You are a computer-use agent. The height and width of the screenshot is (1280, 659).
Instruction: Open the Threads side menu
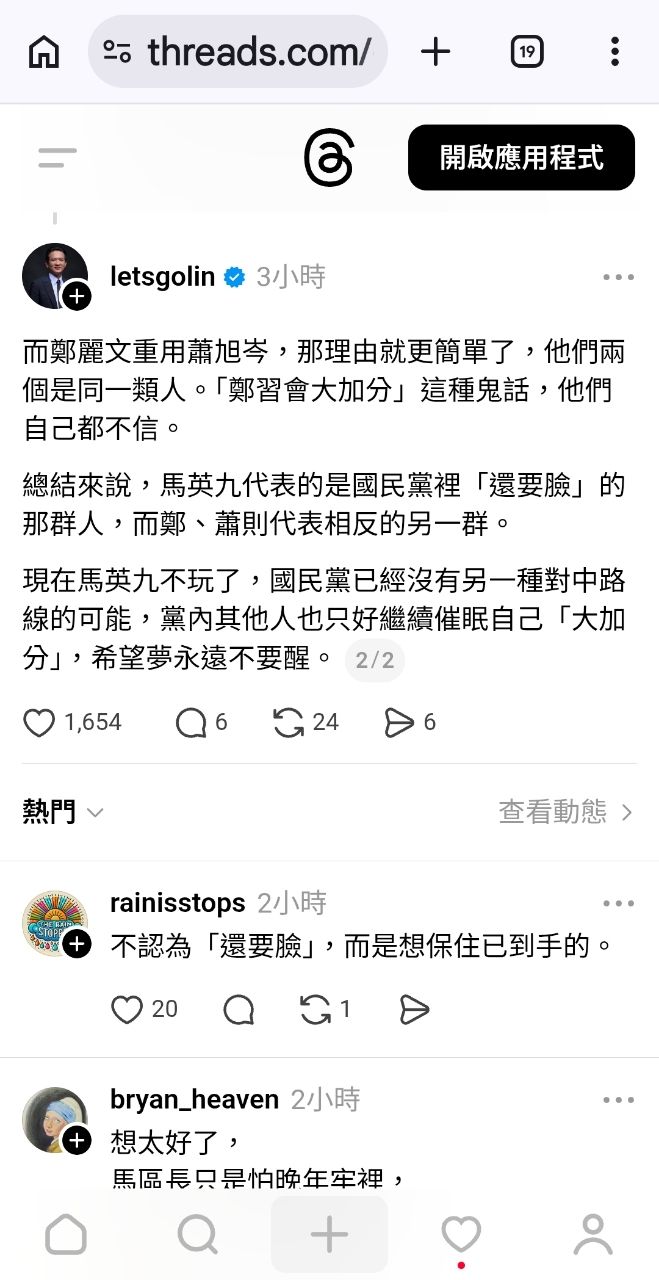pos(57,157)
